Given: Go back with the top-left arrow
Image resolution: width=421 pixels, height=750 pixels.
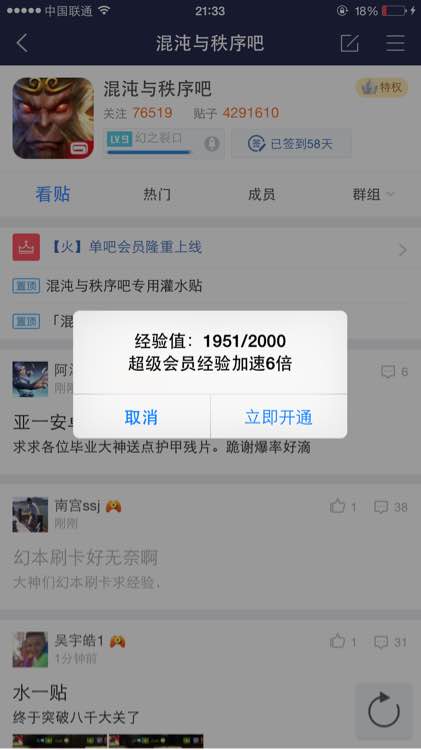Looking at the screenshot, I should click(22, 43).
